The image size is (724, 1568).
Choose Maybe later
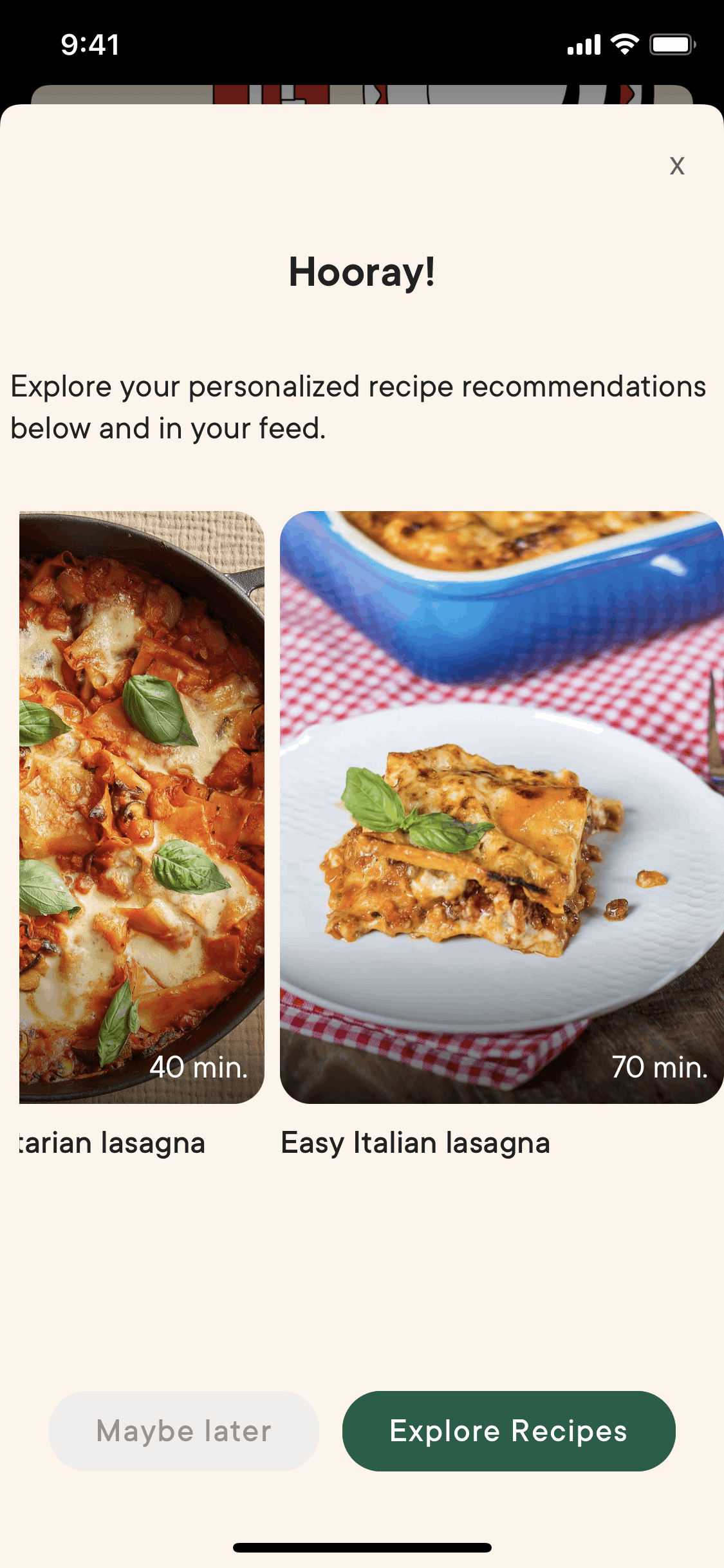(184, 1431)
